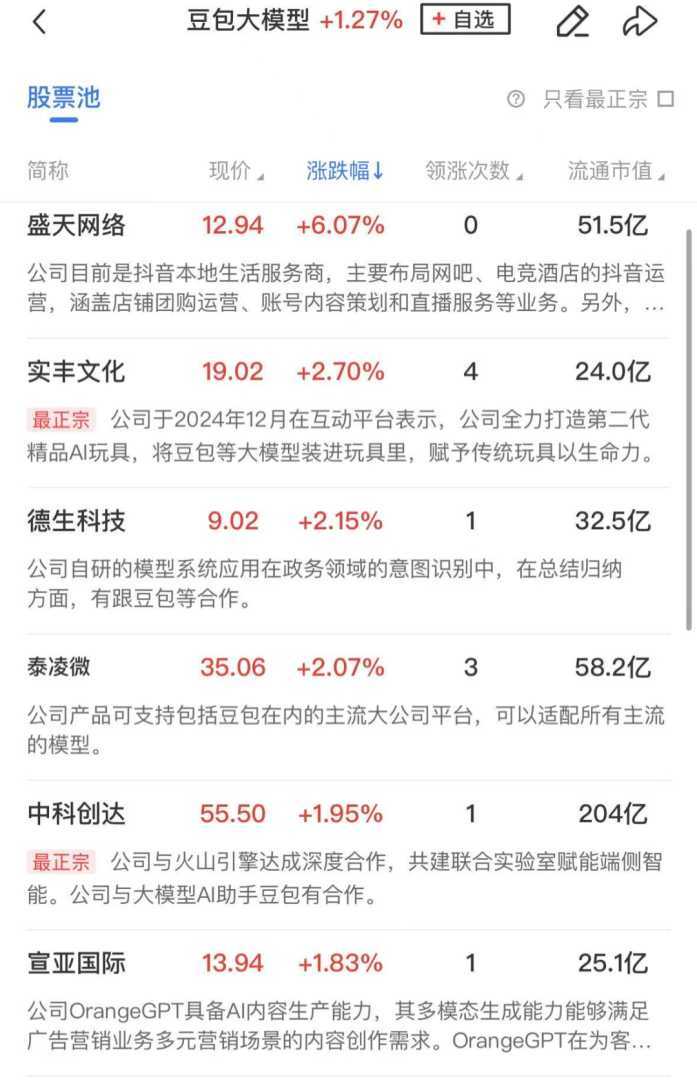The image size is (697, 1080).
Task: Check the 只看最正宗 box
Action: click(666, 99)
